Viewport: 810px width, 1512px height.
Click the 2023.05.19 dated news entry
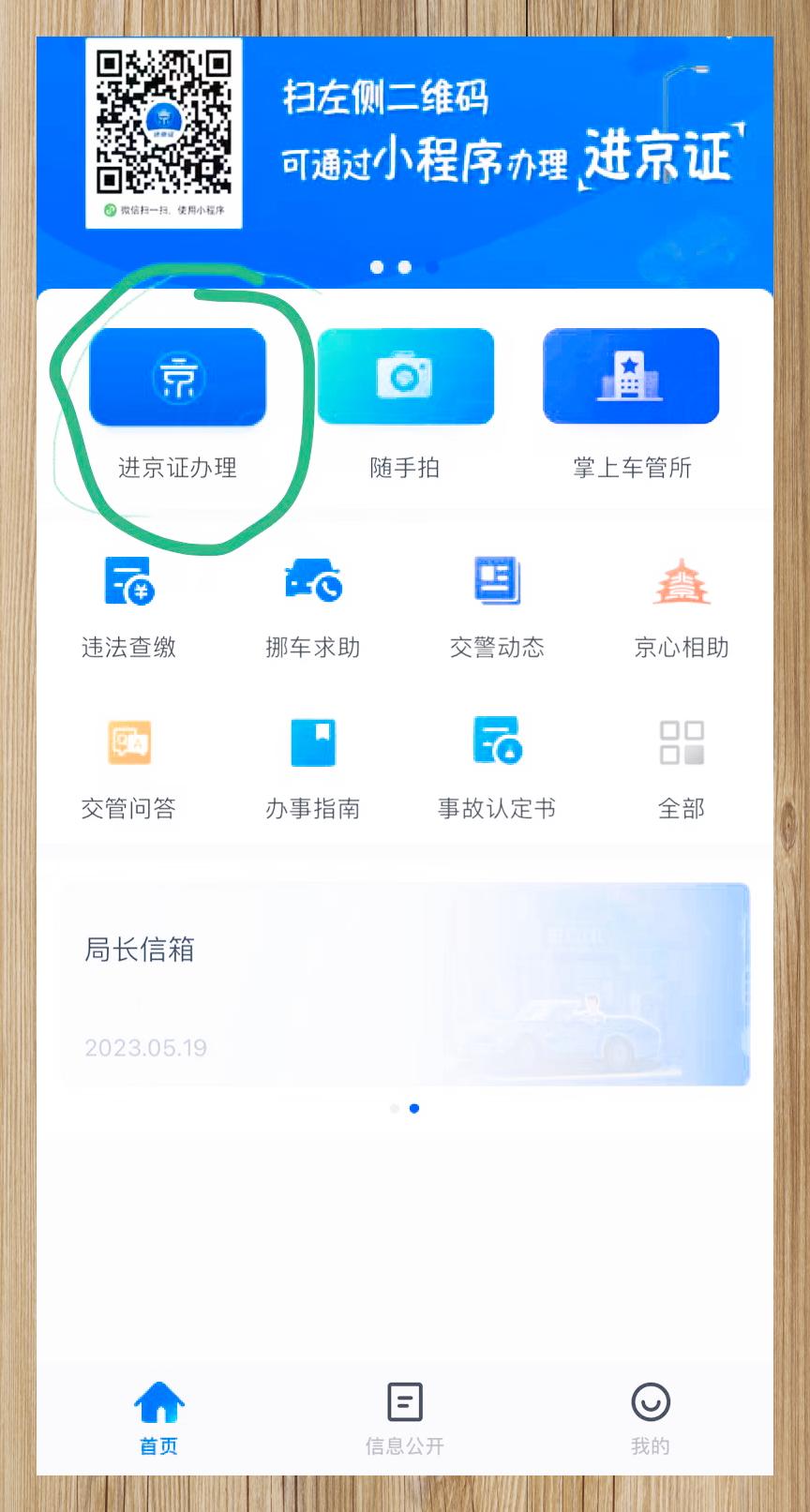[x=145, y=1048]
